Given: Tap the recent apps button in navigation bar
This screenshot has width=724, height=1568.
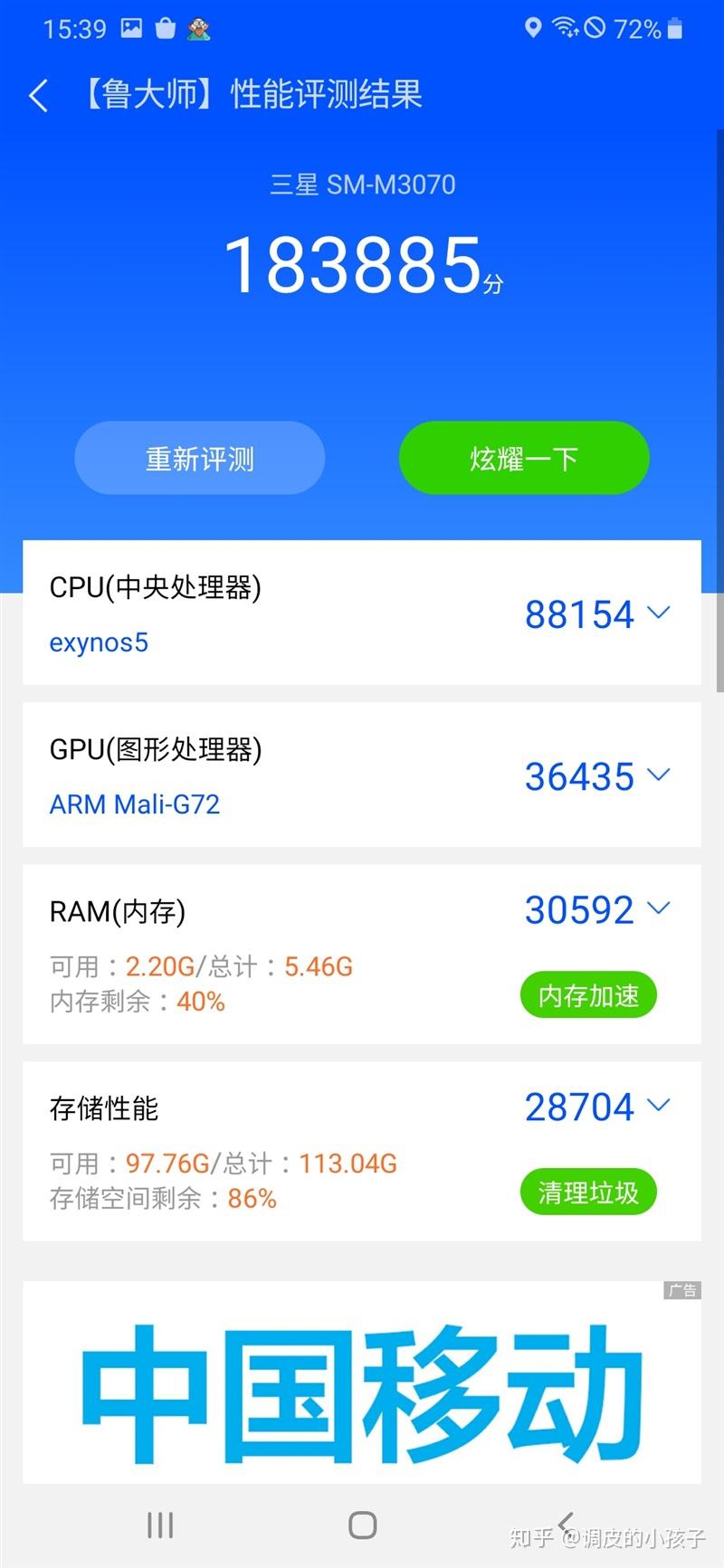Looking at the screenshot, I should coord(159,1525).
